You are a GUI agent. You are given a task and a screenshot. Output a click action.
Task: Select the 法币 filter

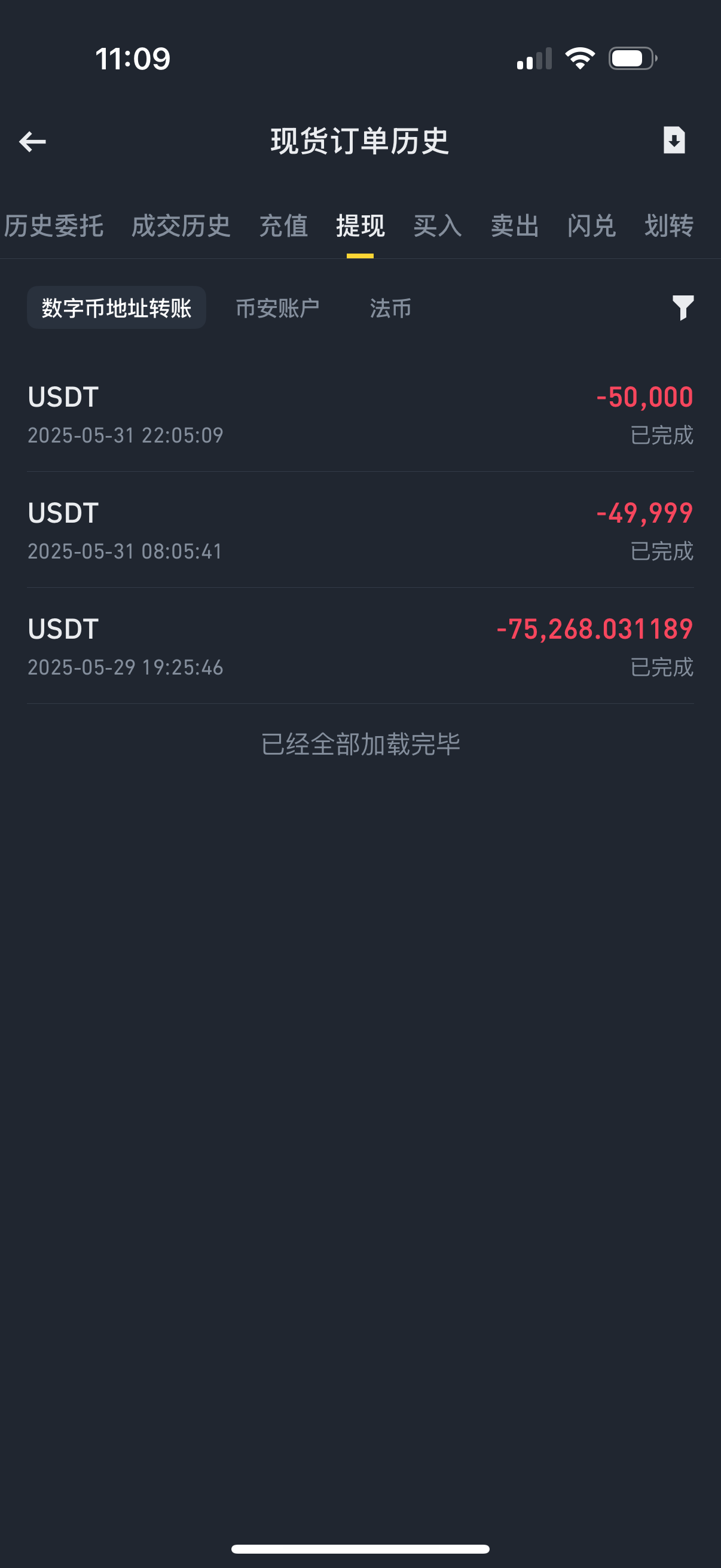pos(390,308)
